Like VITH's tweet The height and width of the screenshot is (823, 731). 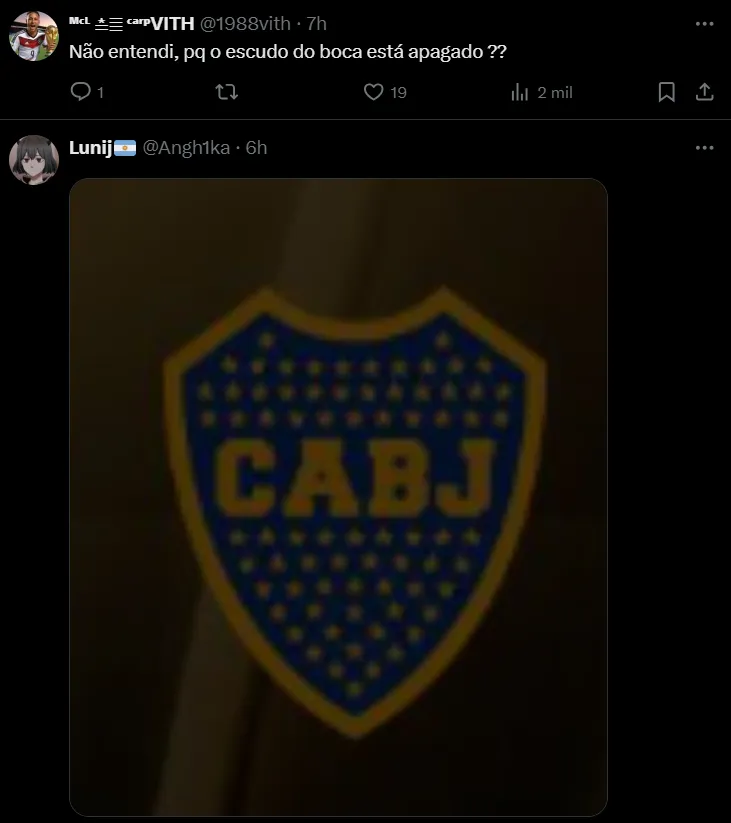tap(374, 92)
